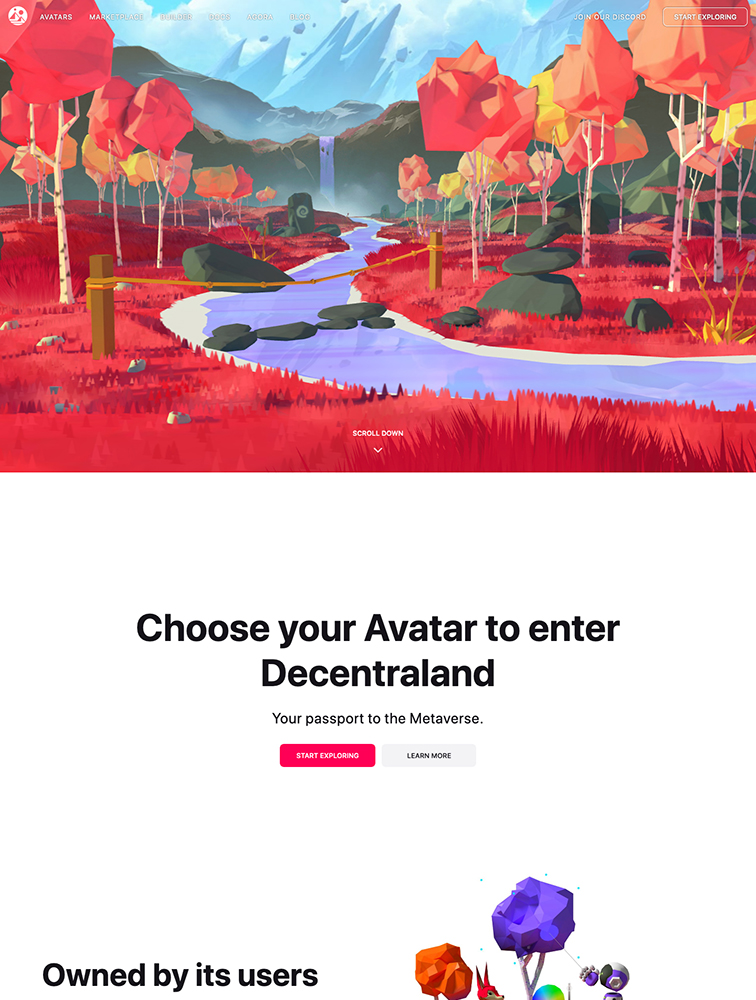Open the Builder nav link
Image resolution: width=756 pixels, height=1000 pixels.
[176, 17]
